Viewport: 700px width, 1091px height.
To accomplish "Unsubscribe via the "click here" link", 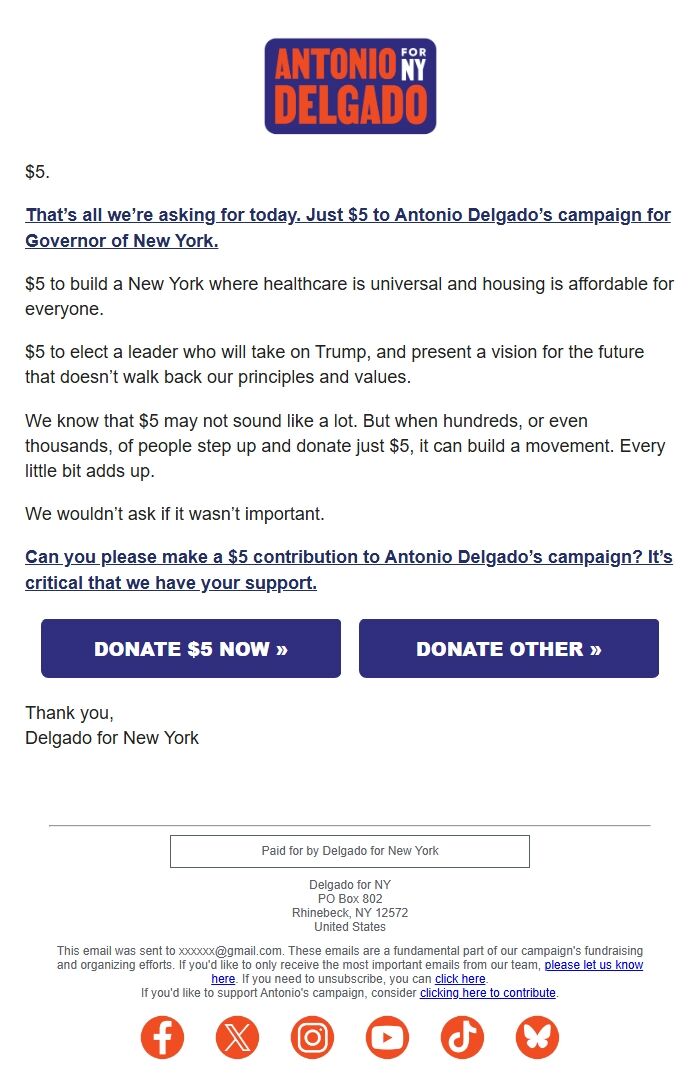I will point(460,979).
